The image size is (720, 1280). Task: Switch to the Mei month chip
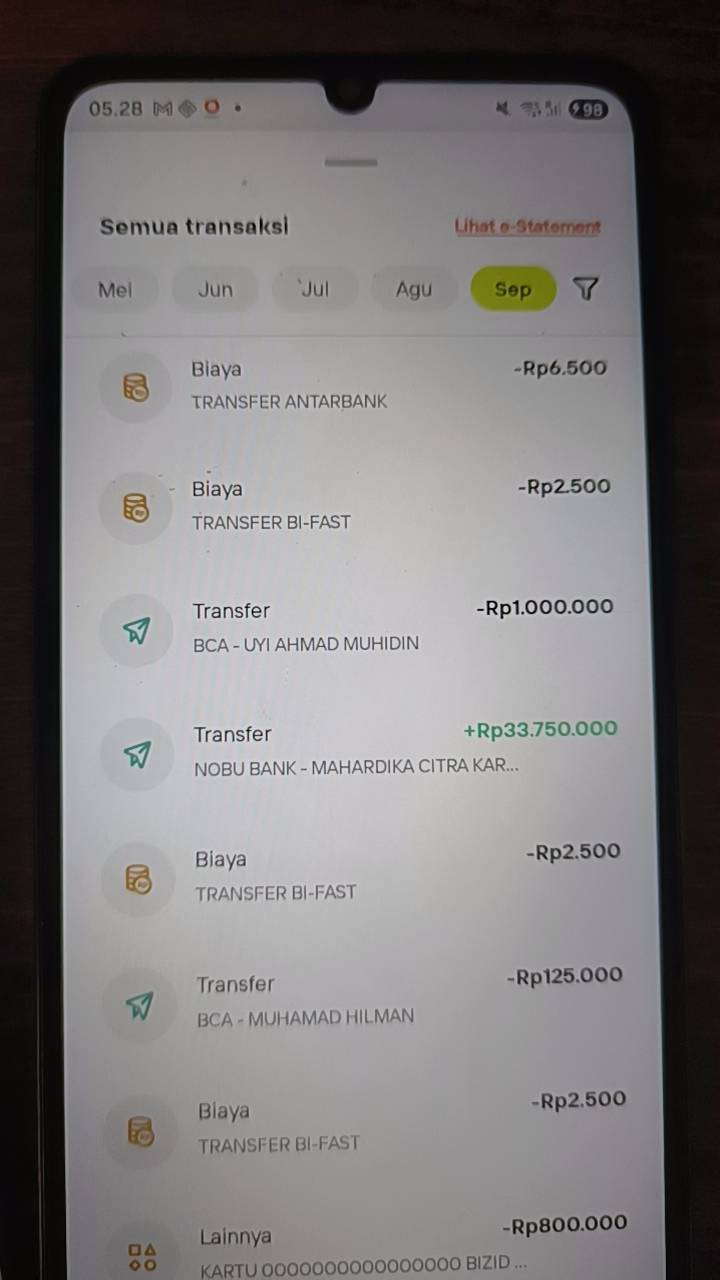point(115,290)
